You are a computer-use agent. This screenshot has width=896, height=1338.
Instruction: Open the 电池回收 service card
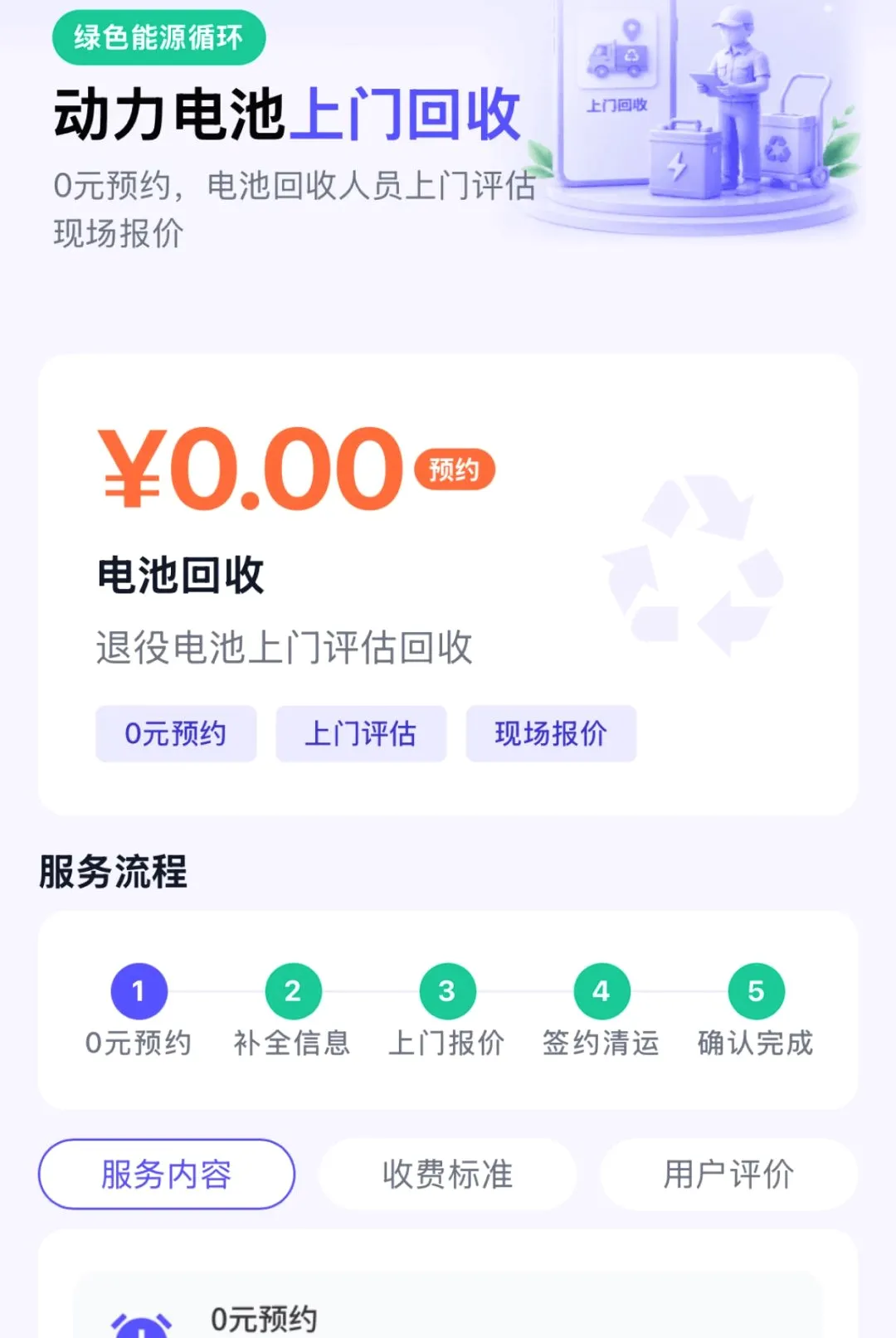tap(448, 585)
